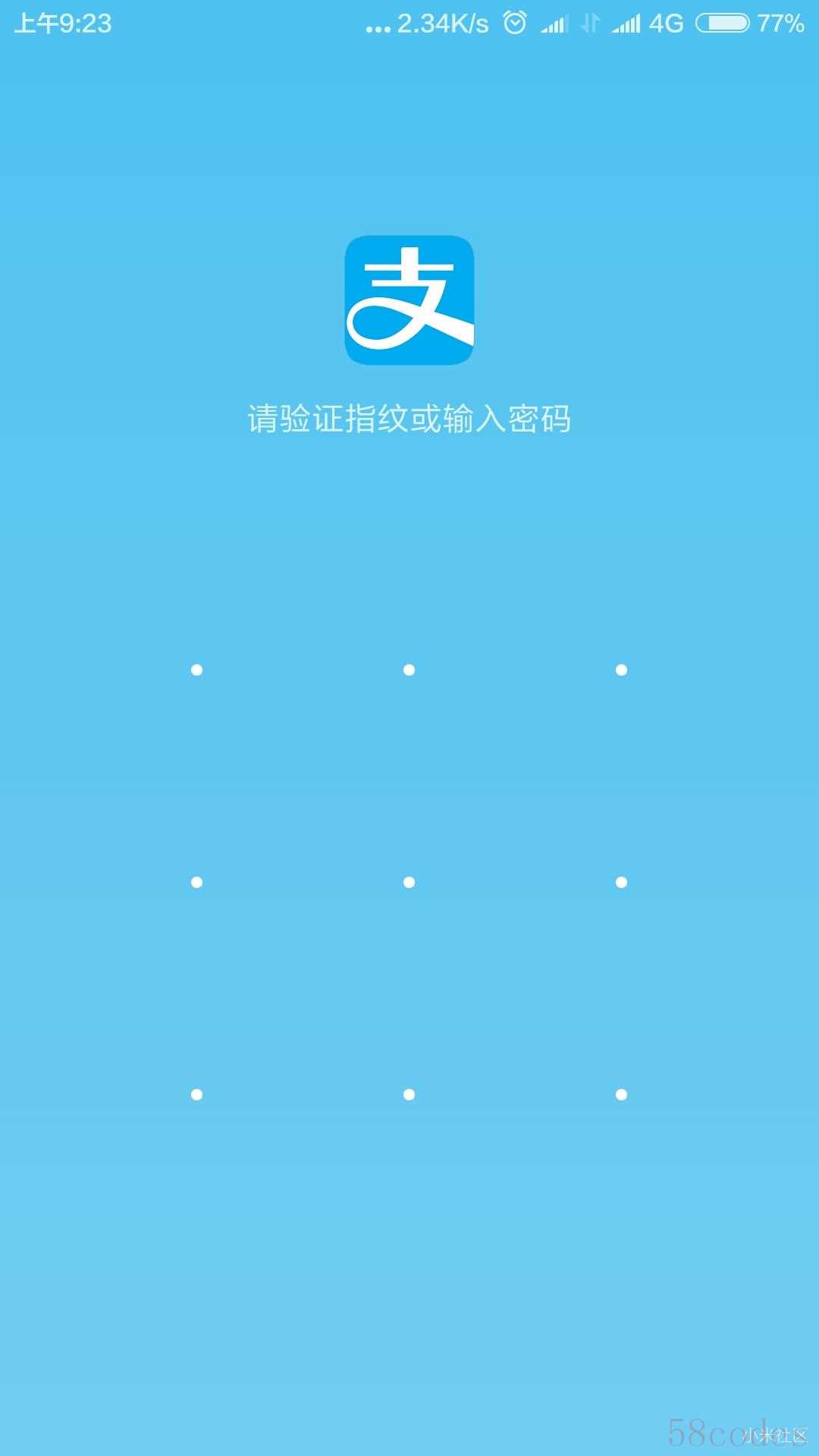Select the middle-right pattern lock dot
This screenshot has width=819, height=1456.
[621, 882]
